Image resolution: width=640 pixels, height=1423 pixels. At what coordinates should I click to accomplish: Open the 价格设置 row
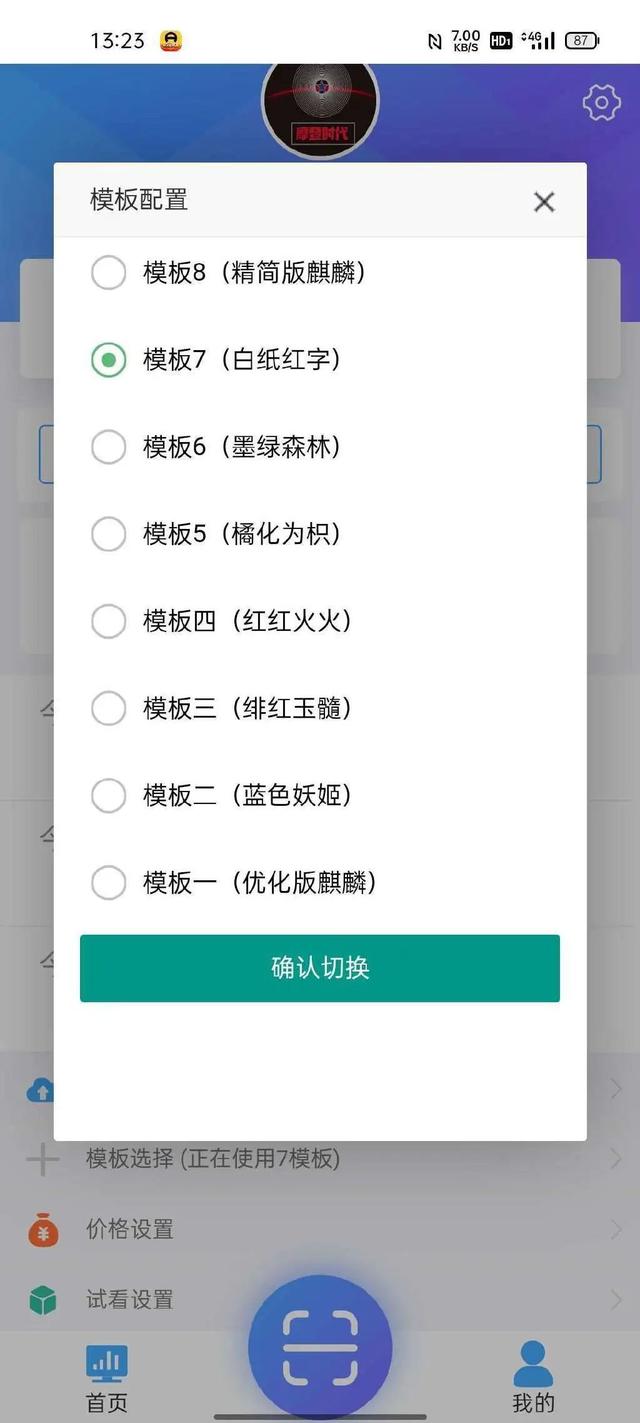click(x=130, y=1229)
